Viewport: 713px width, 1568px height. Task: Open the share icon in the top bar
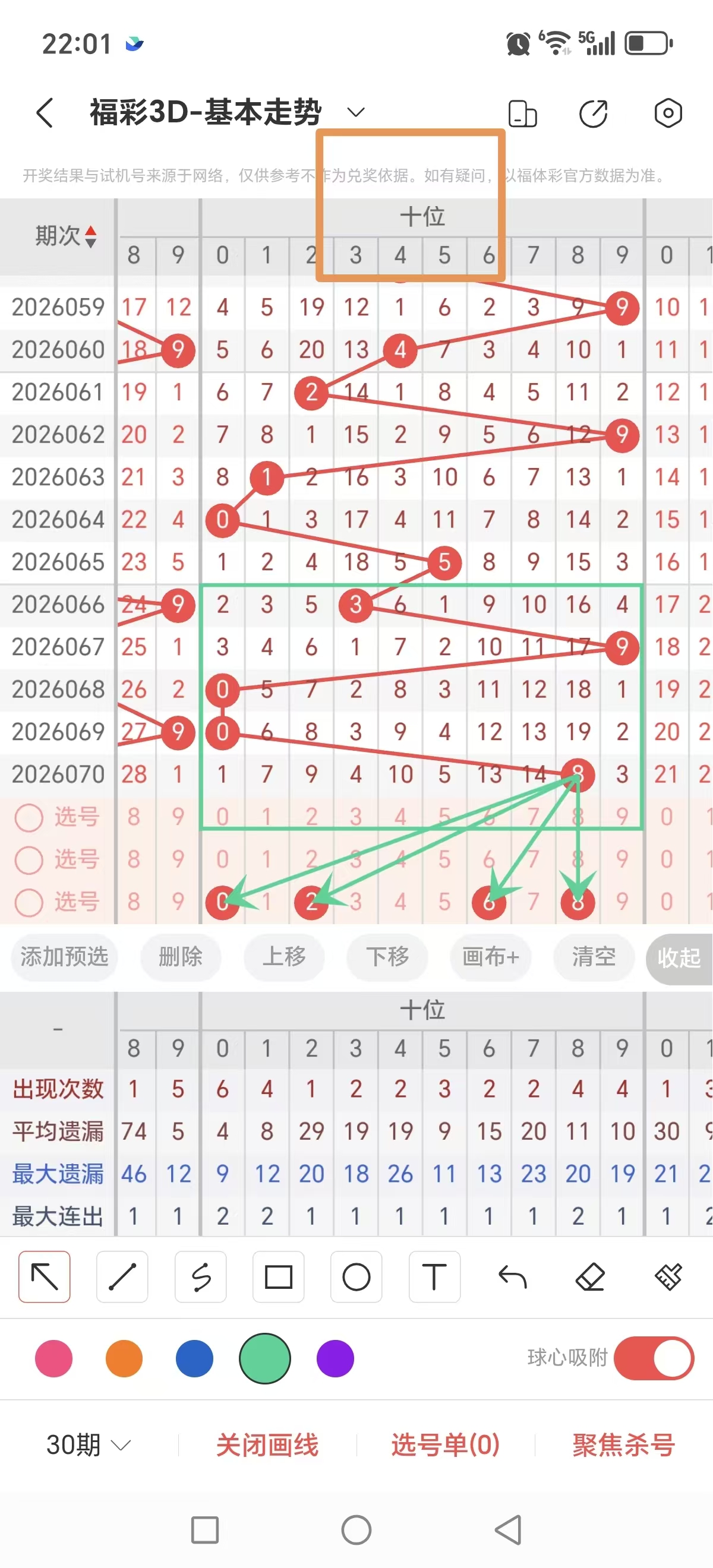pos(594,113)
